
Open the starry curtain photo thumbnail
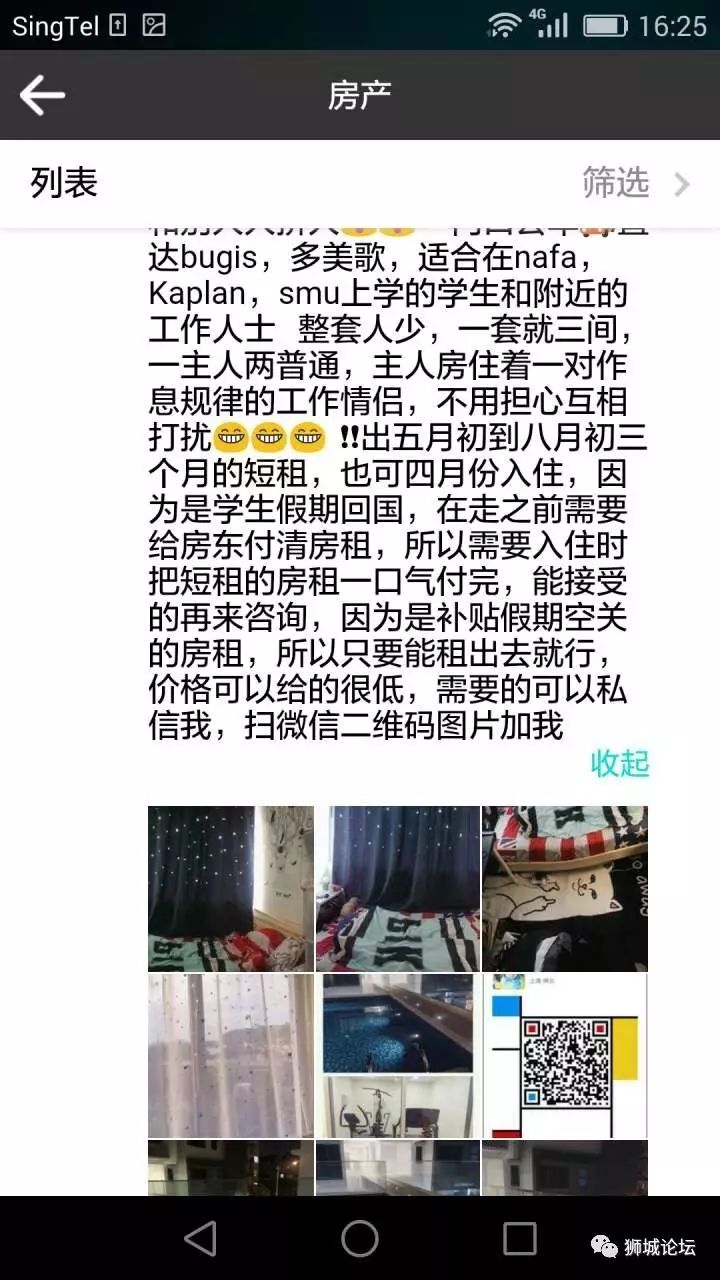[x=231, y=888]
